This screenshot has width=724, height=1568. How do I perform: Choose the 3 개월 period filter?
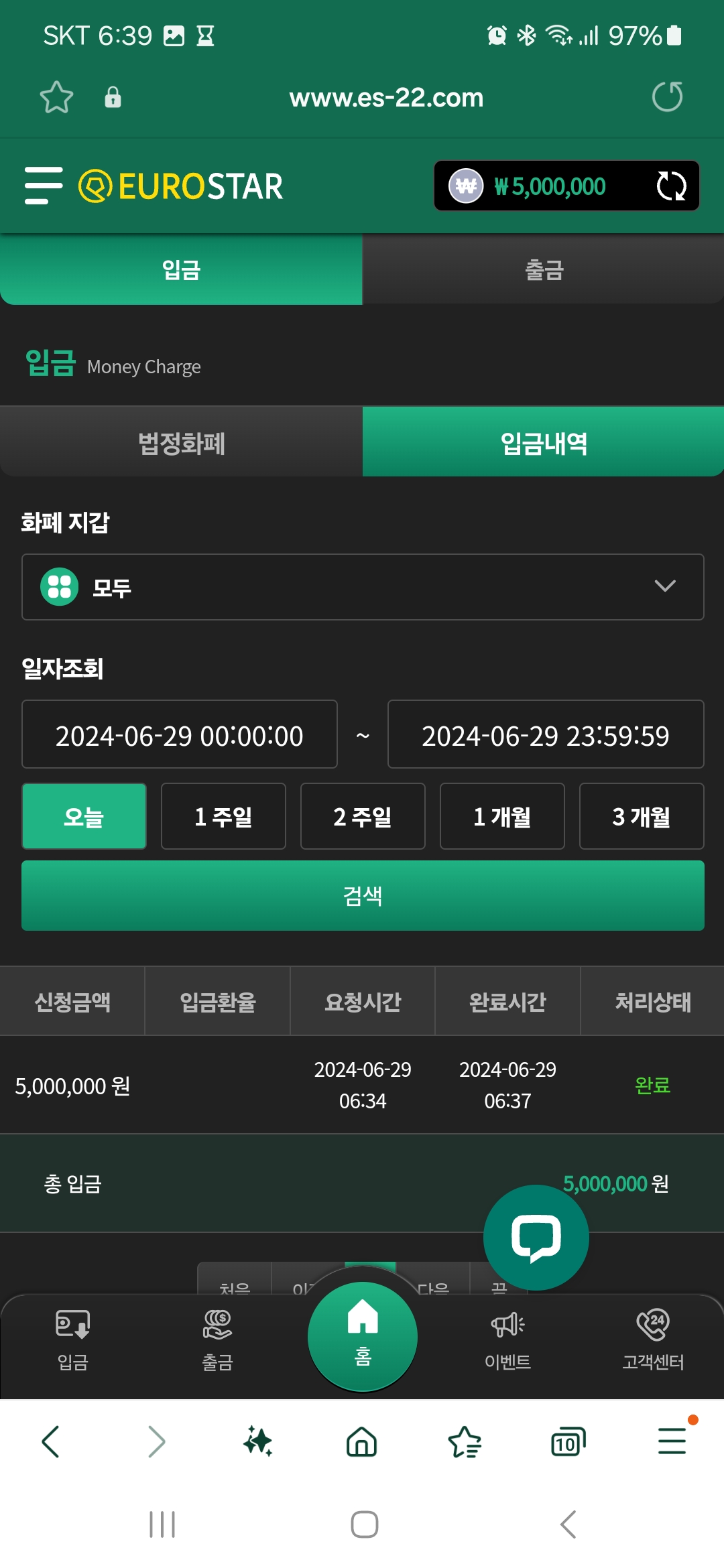(x=642, y=816)
